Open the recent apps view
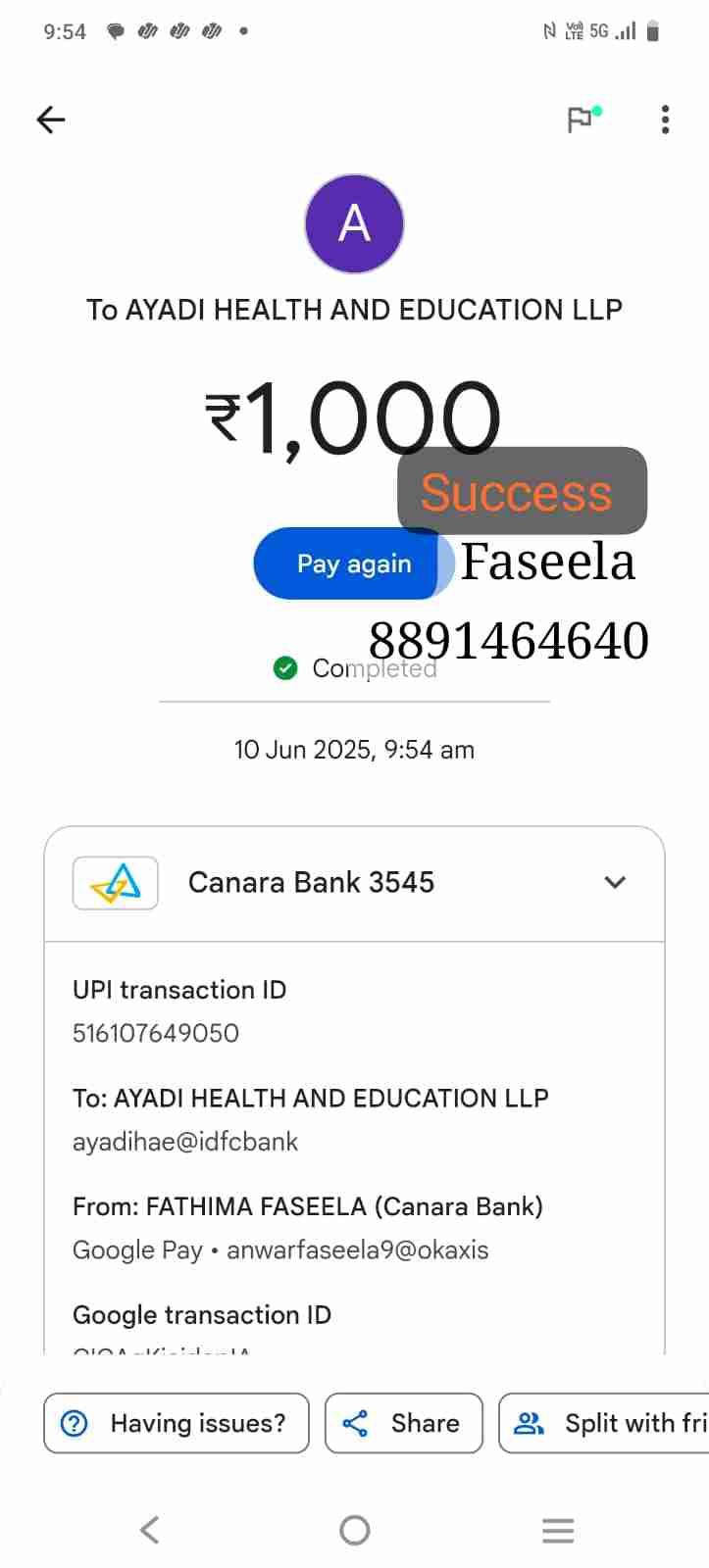The width and height of the screenshot is (709, 1568). point(558,1530)
